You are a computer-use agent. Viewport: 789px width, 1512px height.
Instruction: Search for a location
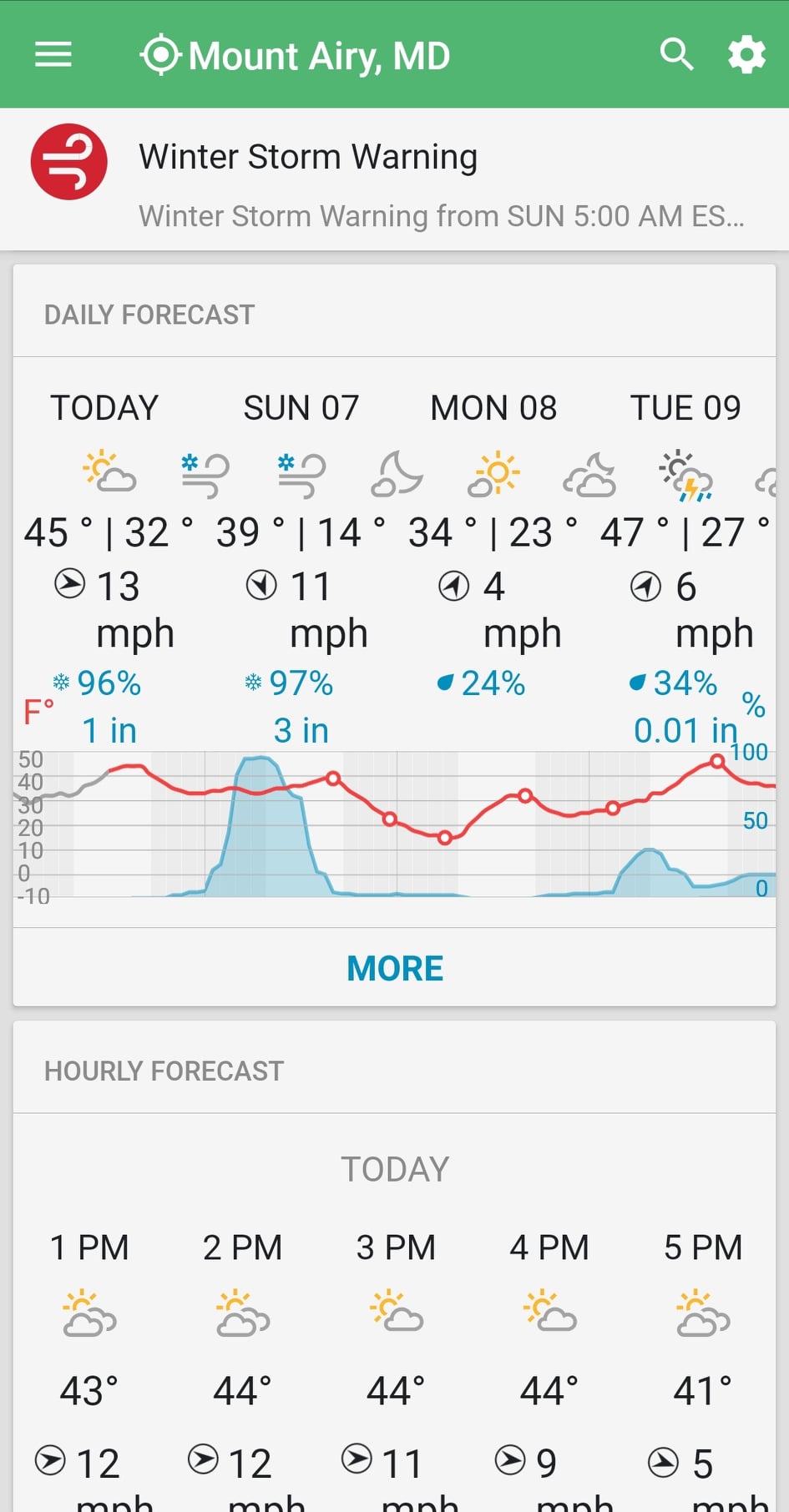(676, 55)
